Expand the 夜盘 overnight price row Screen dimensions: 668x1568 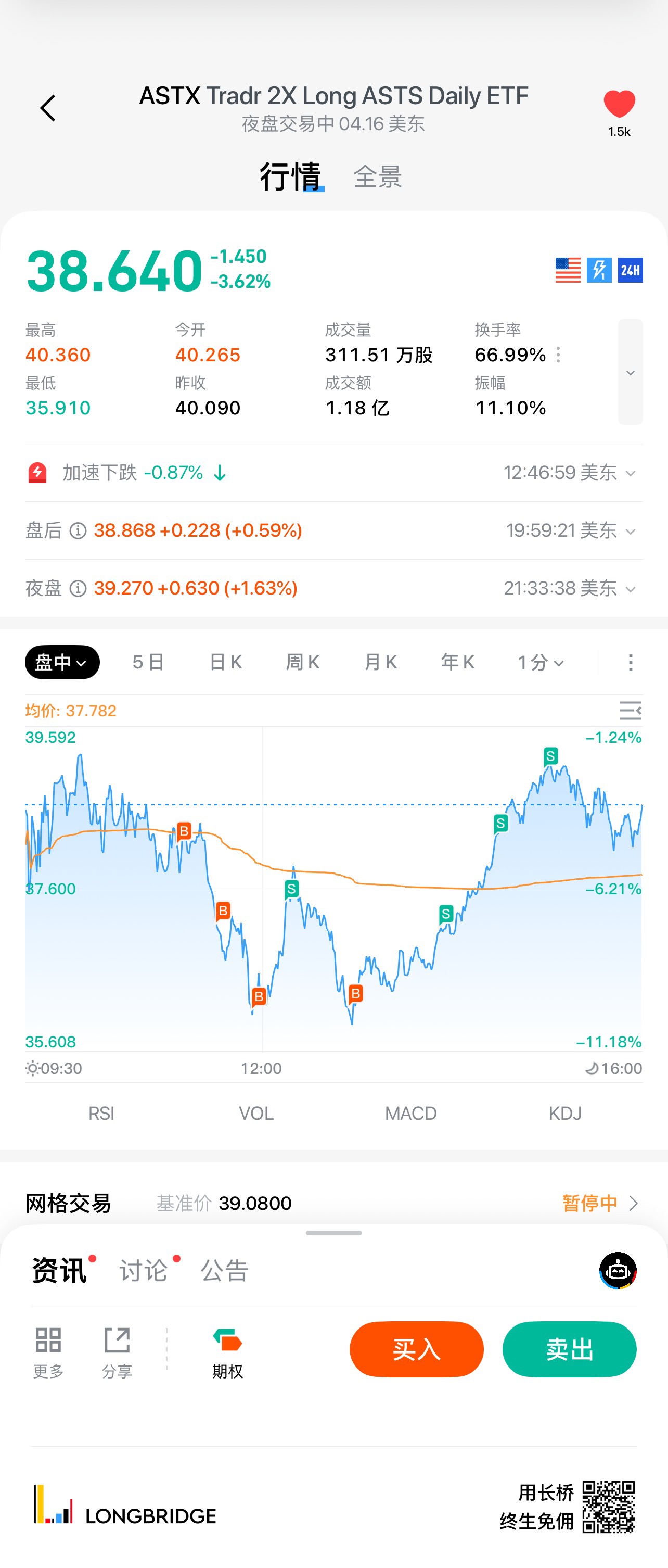tap(630, 589)
